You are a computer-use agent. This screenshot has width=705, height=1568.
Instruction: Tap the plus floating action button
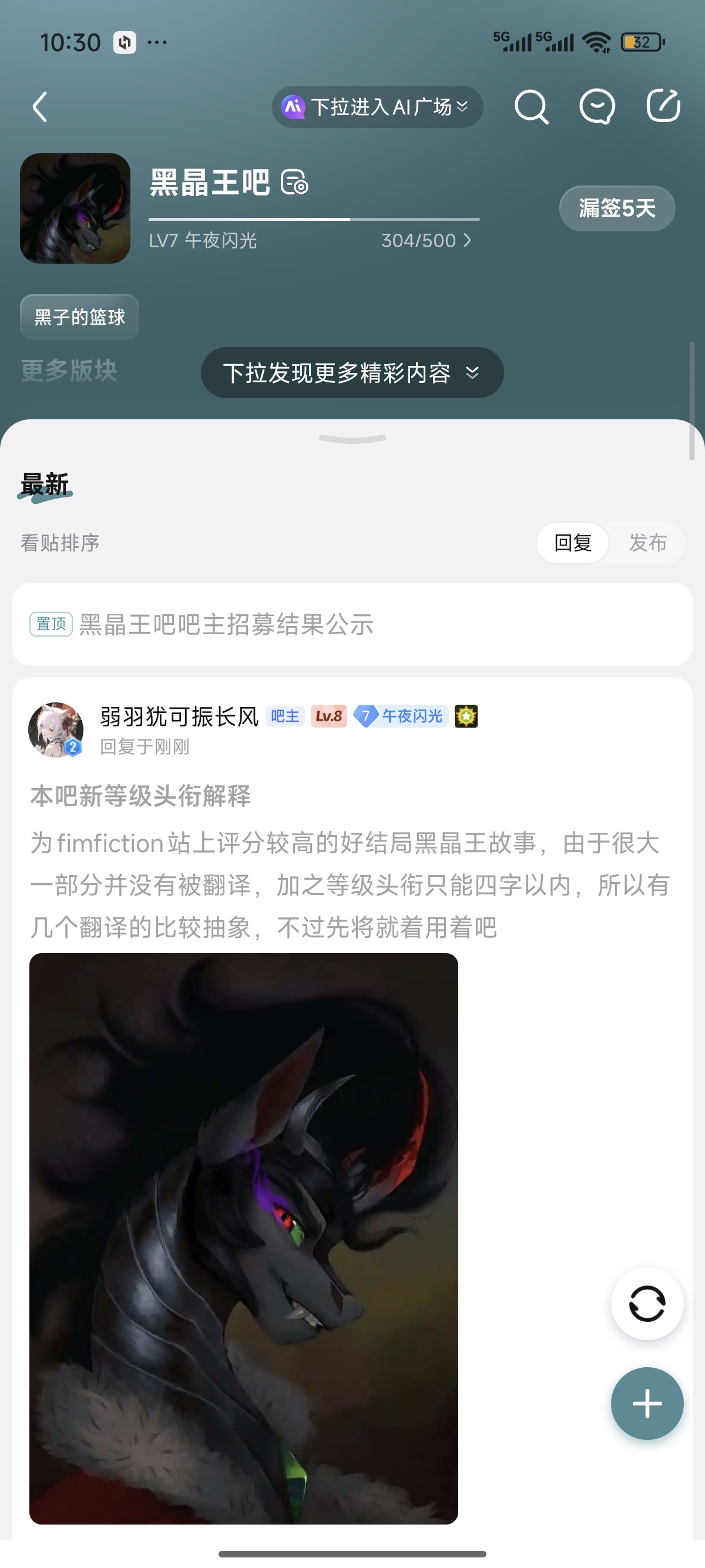coord(647,1403)
